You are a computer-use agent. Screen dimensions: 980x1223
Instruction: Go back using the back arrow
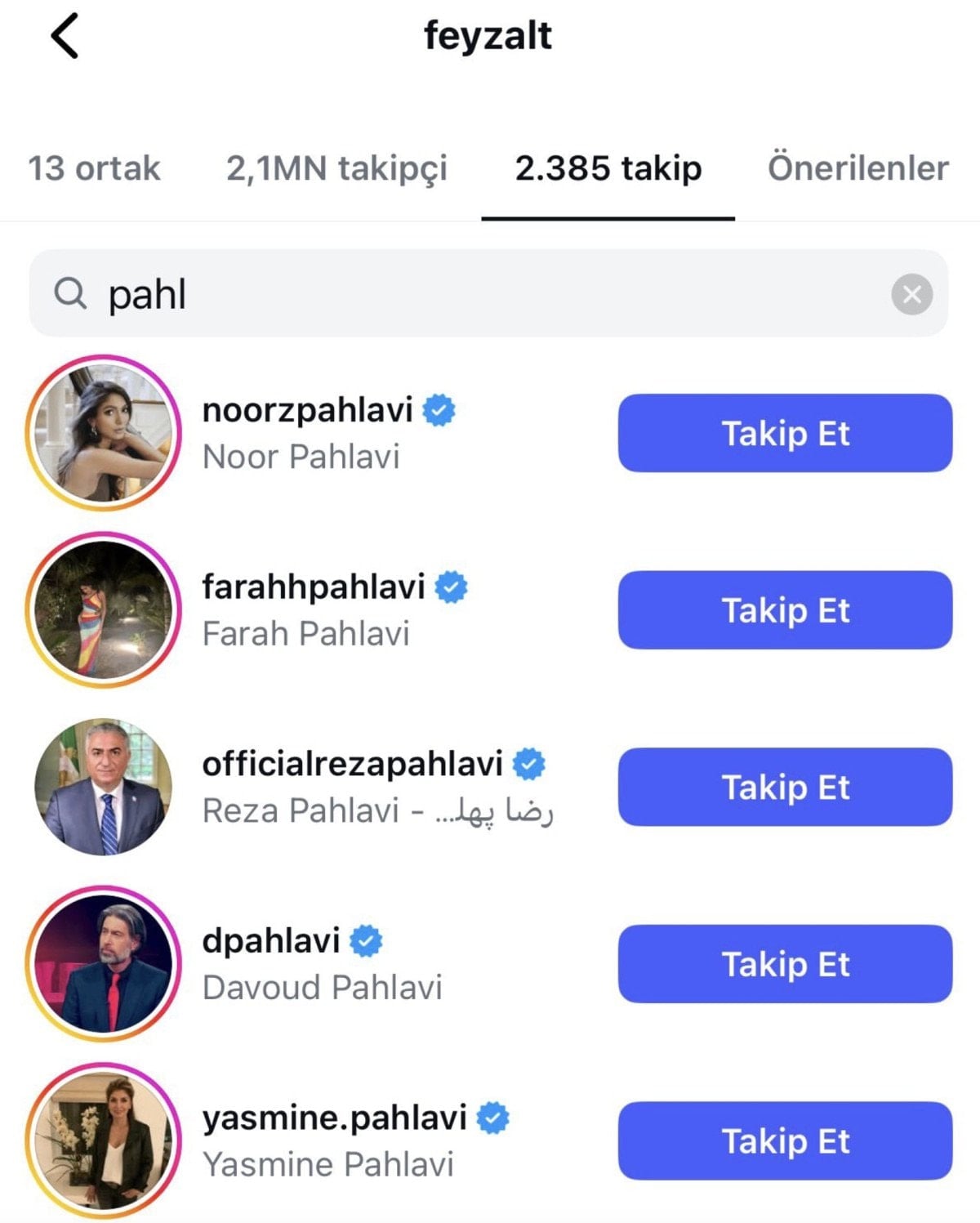tap(65, 37)
